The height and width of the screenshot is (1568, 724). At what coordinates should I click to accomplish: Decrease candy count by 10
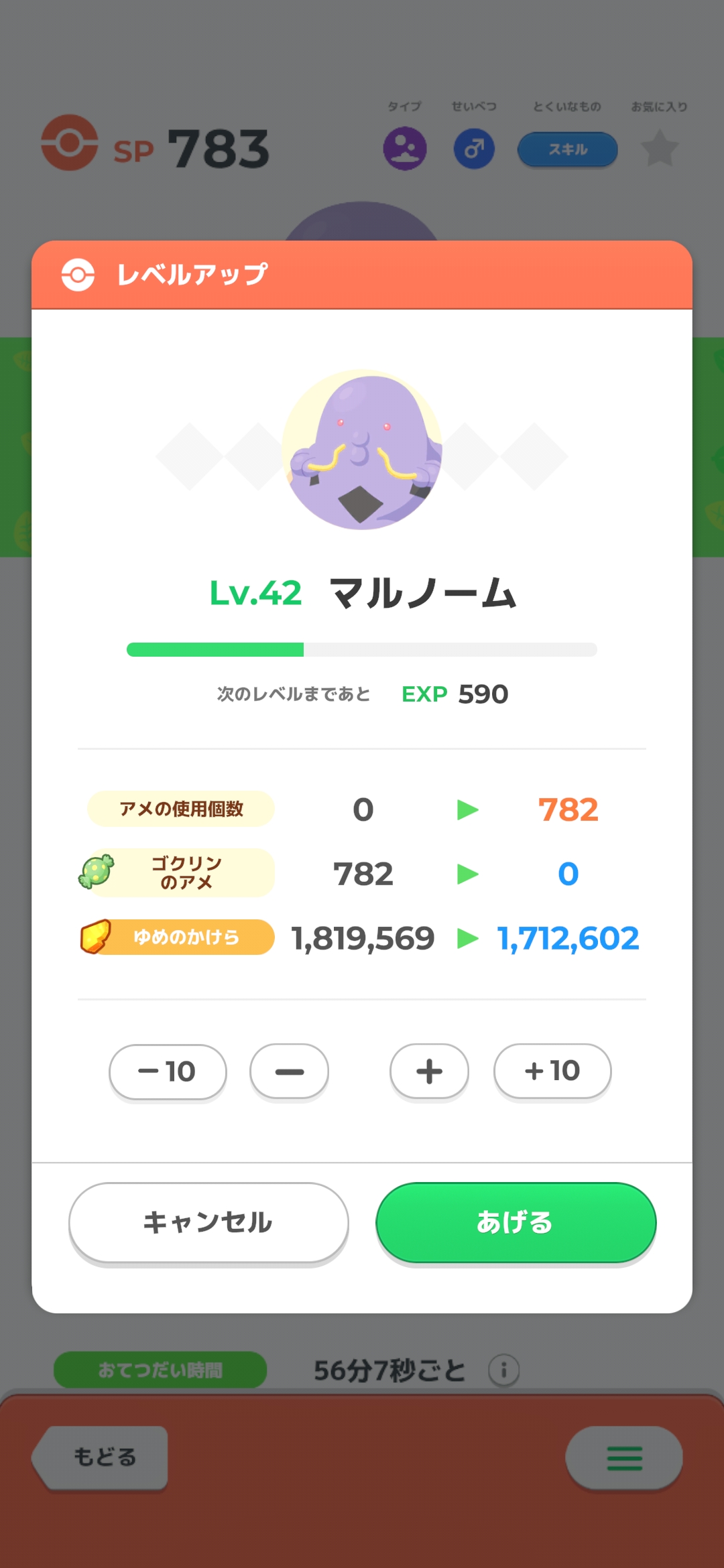[x=168, y=1071]
